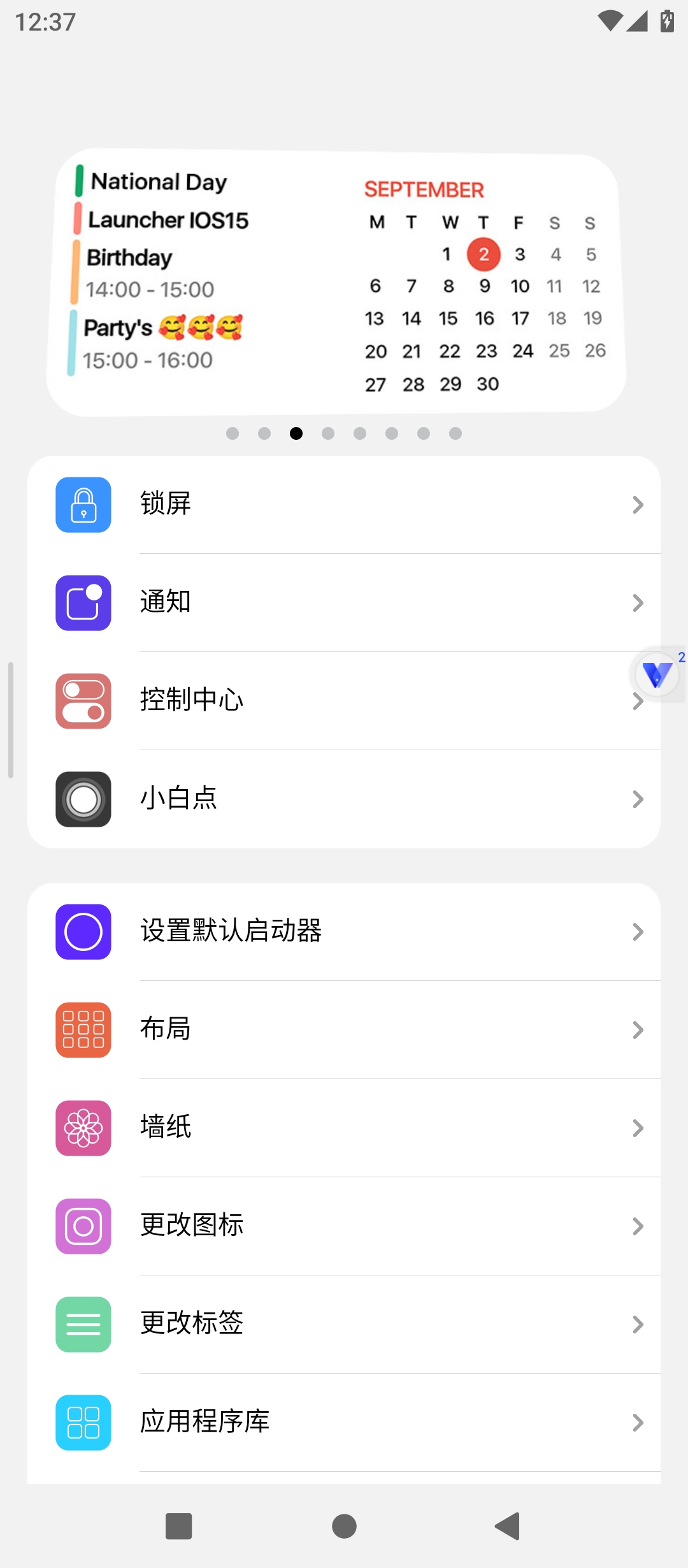
Task: Select the third page indicator dot
Action: [296, 433]
